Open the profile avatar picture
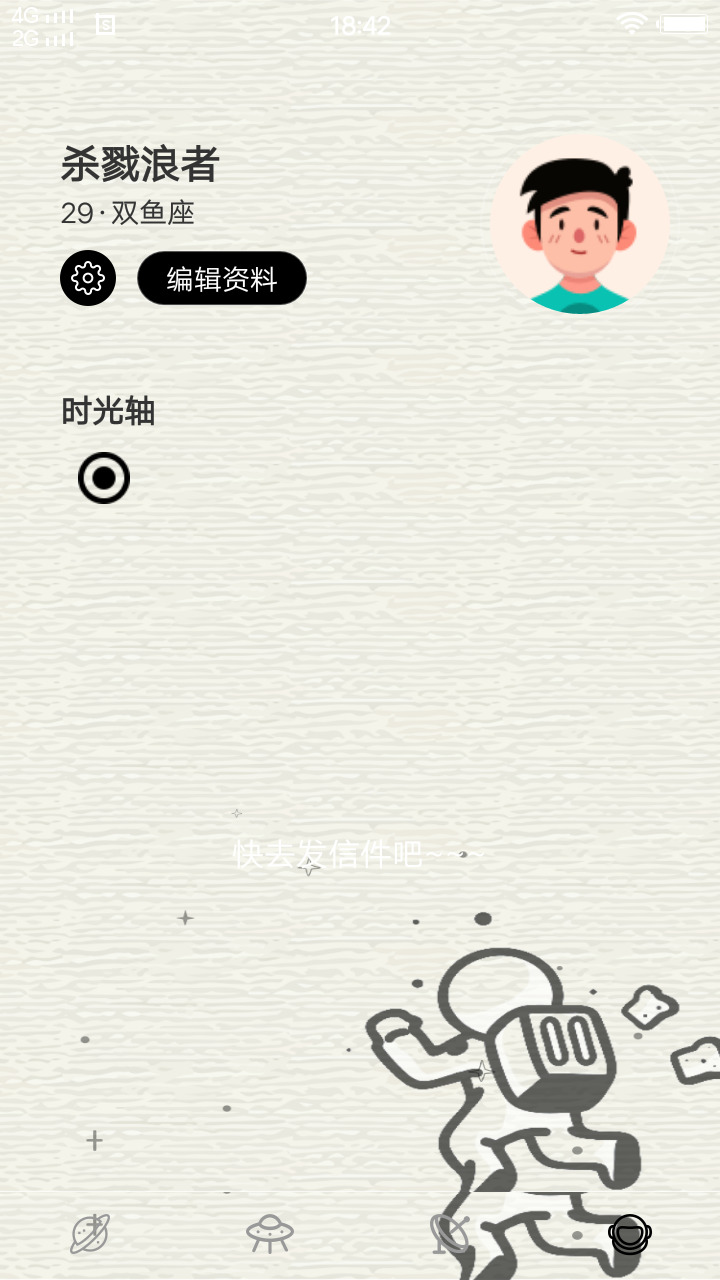This screenshot has width=720, height=1280. tap(579, 224)
